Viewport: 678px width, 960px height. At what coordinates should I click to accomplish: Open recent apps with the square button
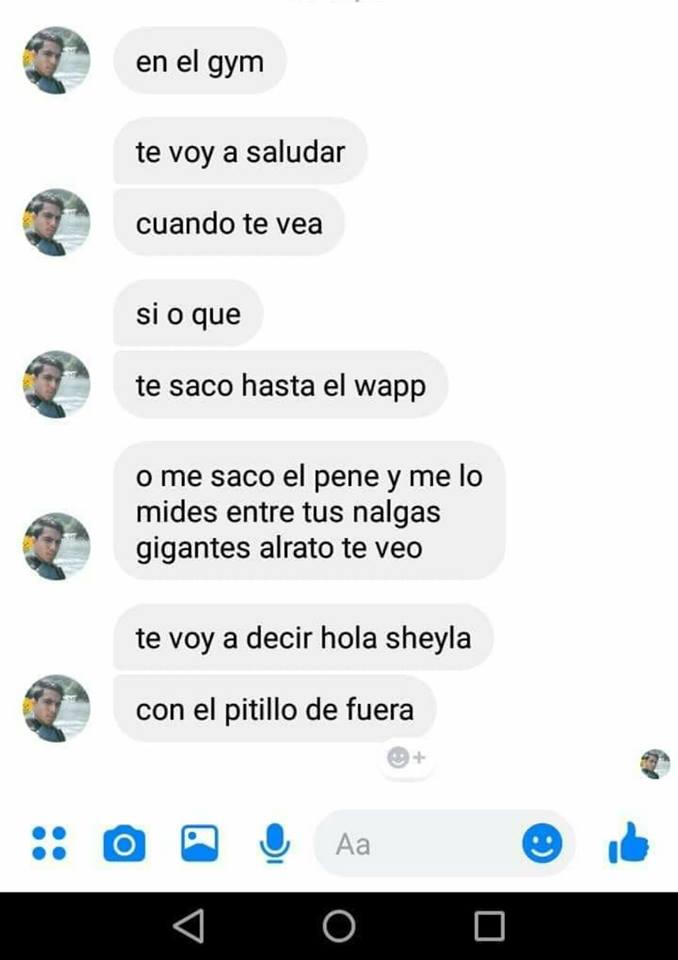(x=489, y=926)
